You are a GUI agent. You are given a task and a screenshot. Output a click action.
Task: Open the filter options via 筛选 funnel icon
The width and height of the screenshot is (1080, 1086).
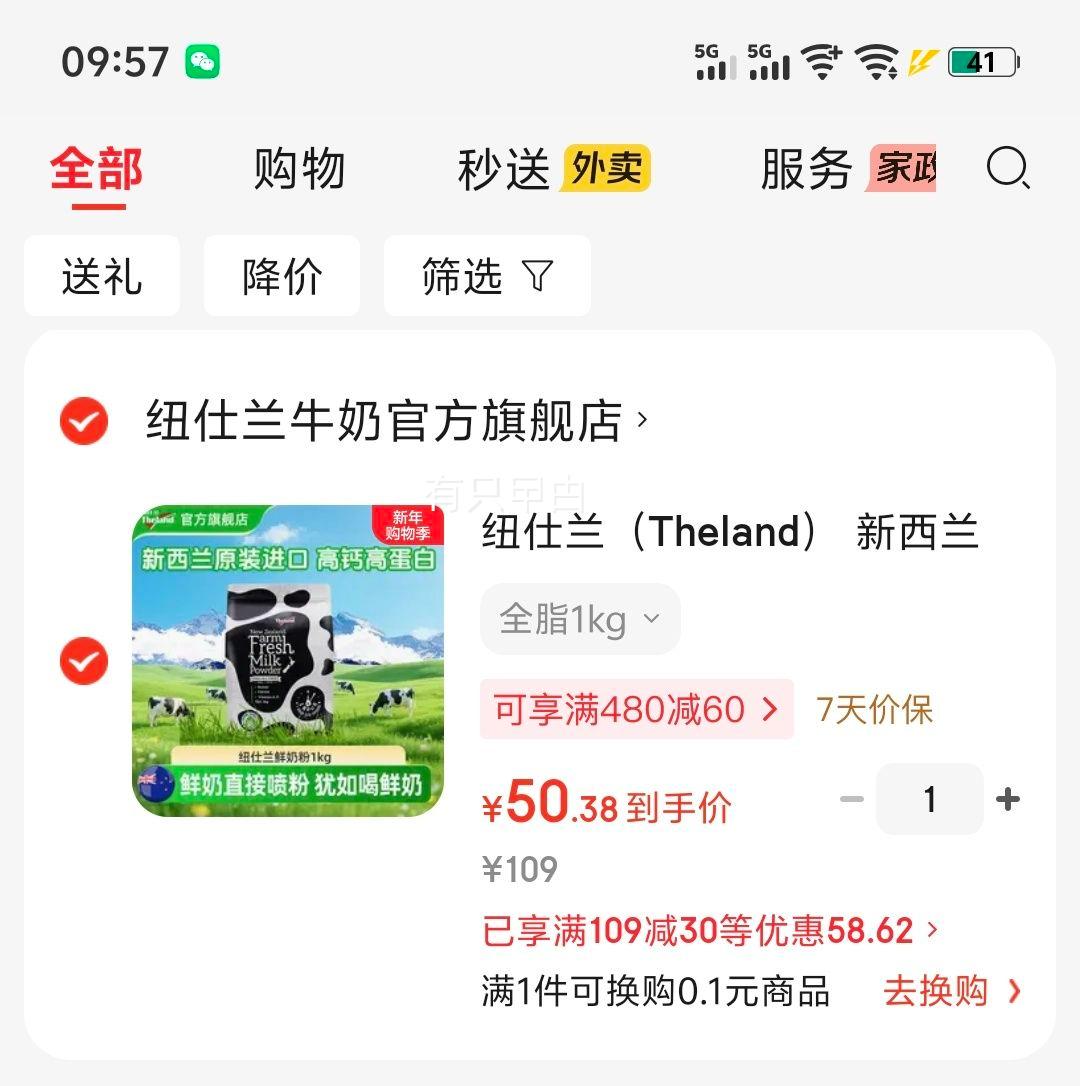click(x=487, y=276)
